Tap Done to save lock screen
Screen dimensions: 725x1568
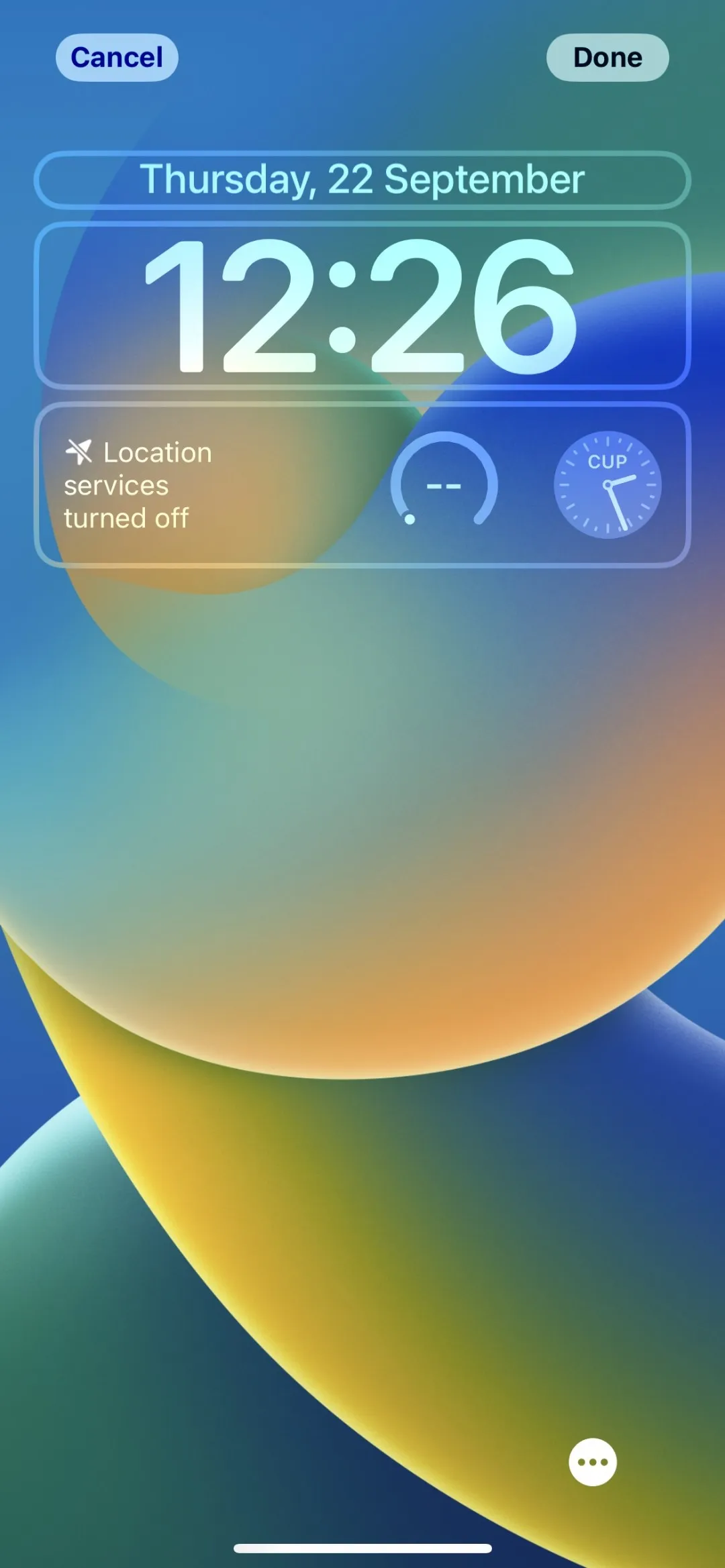coord(608,58)
